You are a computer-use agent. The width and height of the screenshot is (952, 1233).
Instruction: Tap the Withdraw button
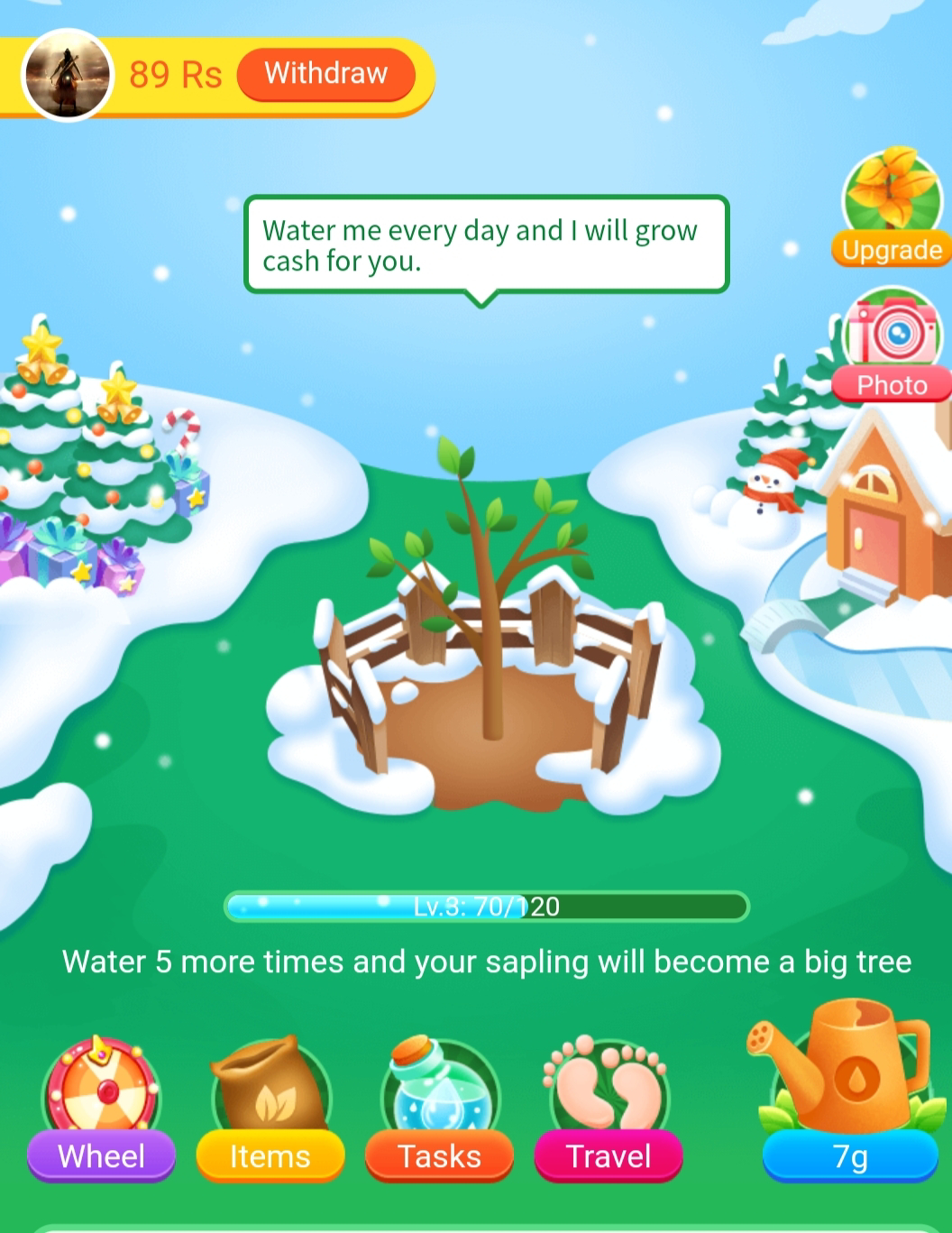tap(325, 73)
